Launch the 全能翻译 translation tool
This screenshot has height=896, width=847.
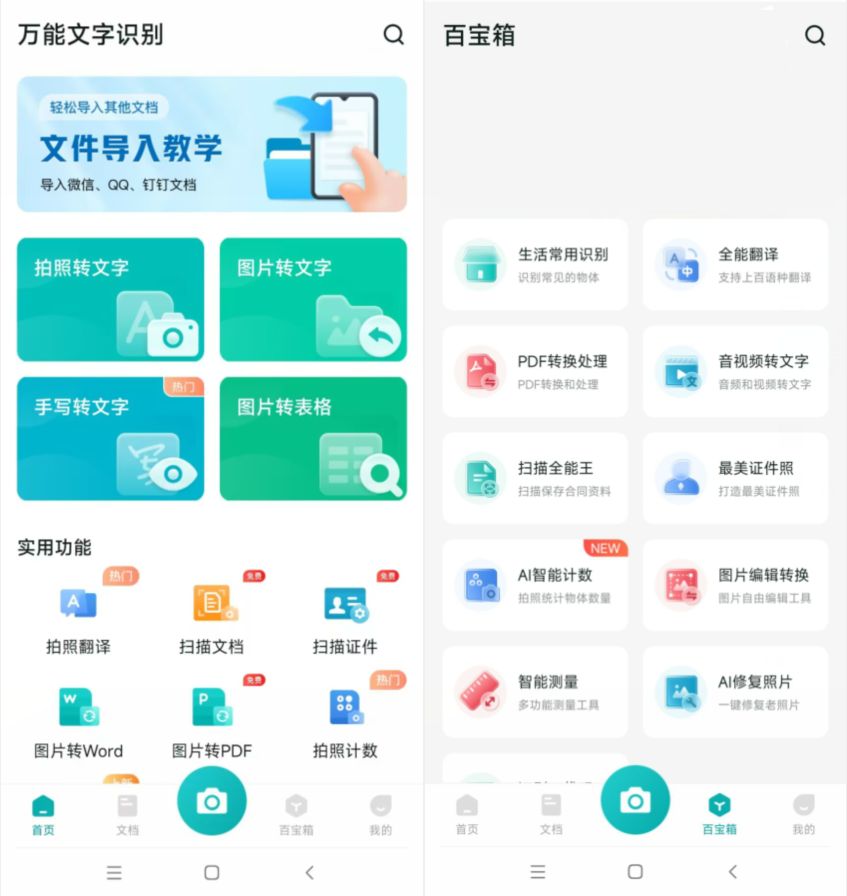tap(735, 264)
